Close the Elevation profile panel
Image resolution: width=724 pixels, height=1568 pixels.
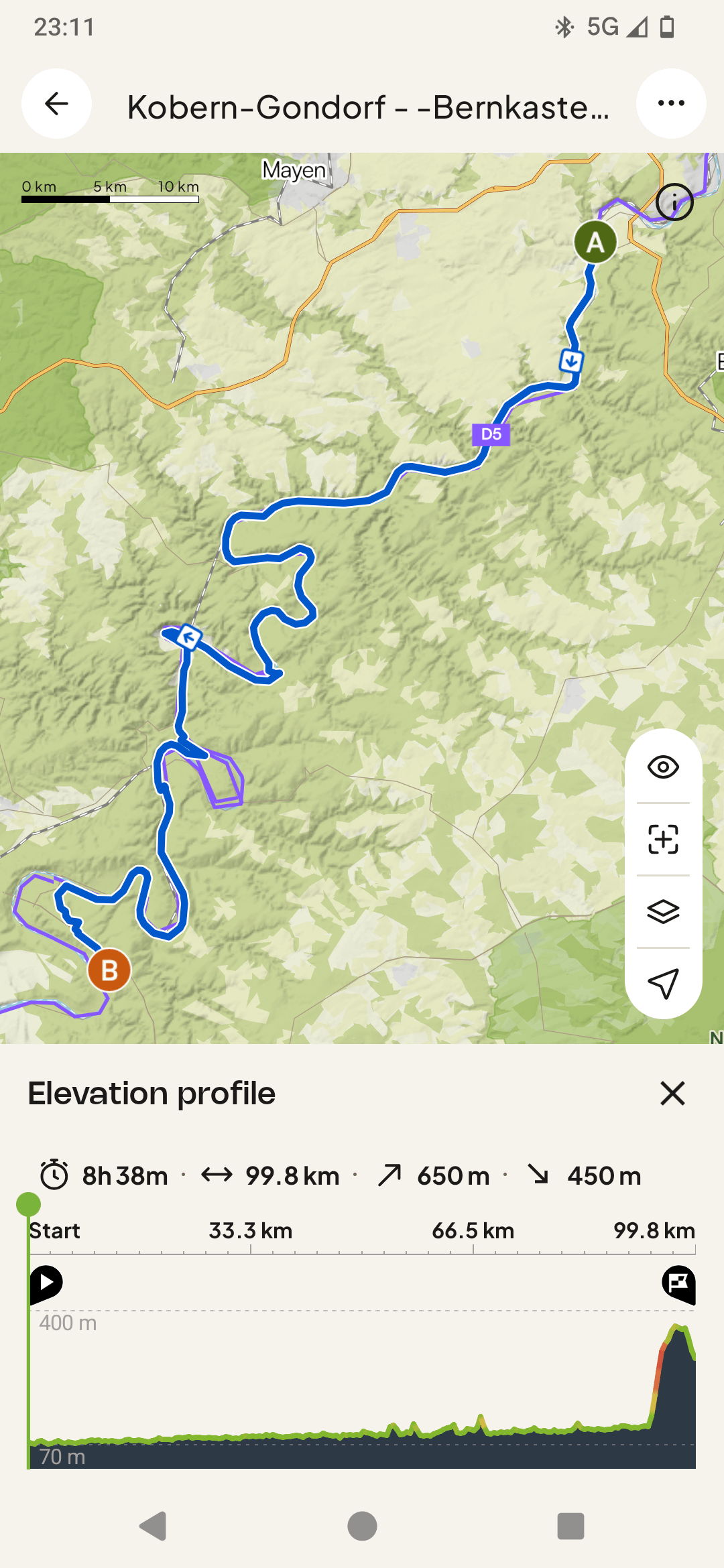[x=672, y=1093]
